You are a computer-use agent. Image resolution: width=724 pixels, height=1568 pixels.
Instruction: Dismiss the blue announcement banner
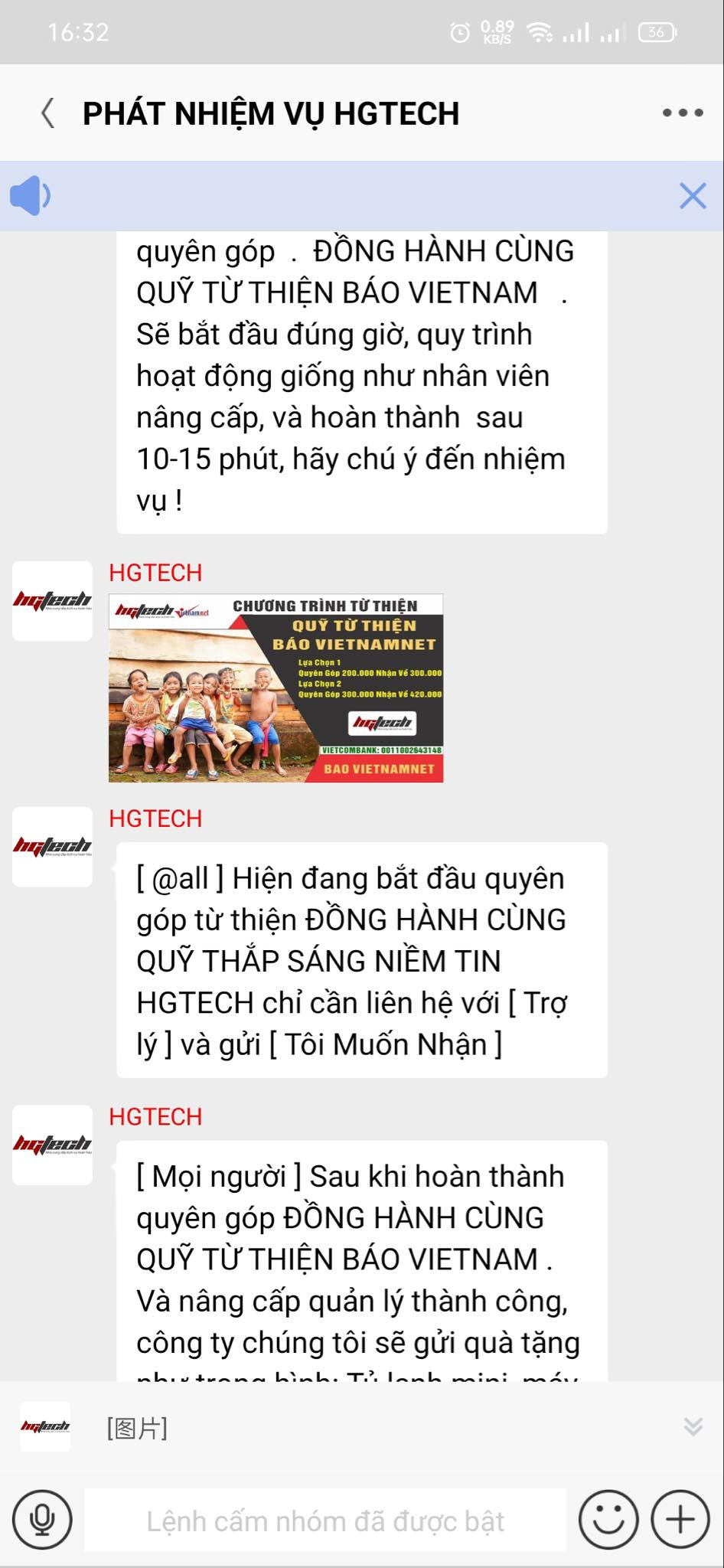click(x=692, y=196)
